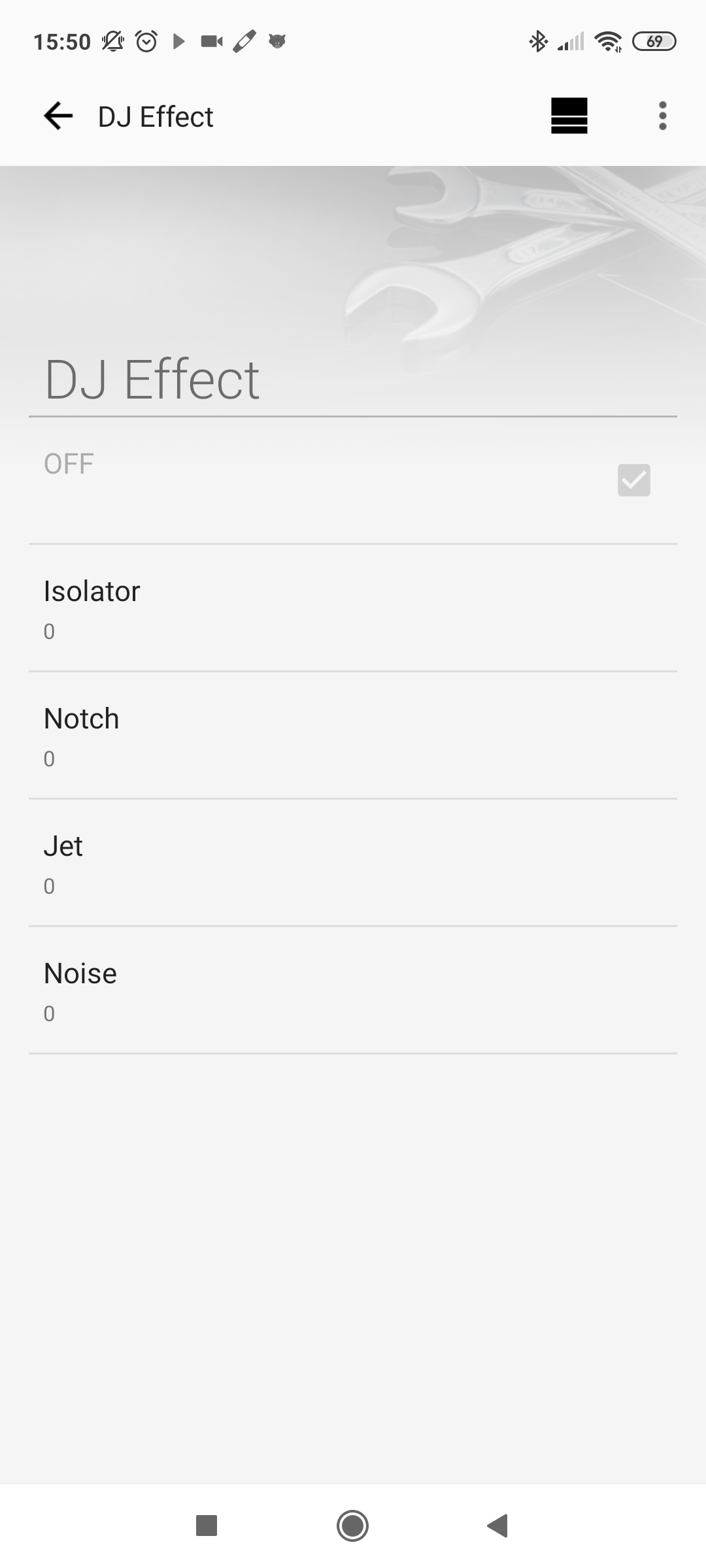Viewport: 706px width, 1568px height.
Task: Open the Notch setting
Action: [x=353, y=736]
